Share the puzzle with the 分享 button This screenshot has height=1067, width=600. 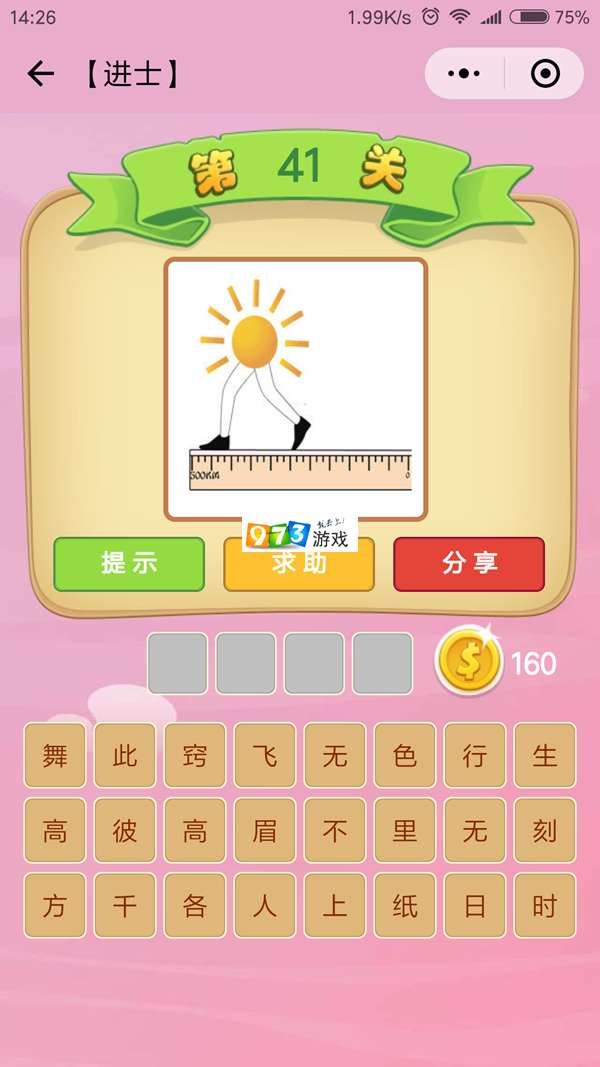pyautogui.click(x=469, y=563)
